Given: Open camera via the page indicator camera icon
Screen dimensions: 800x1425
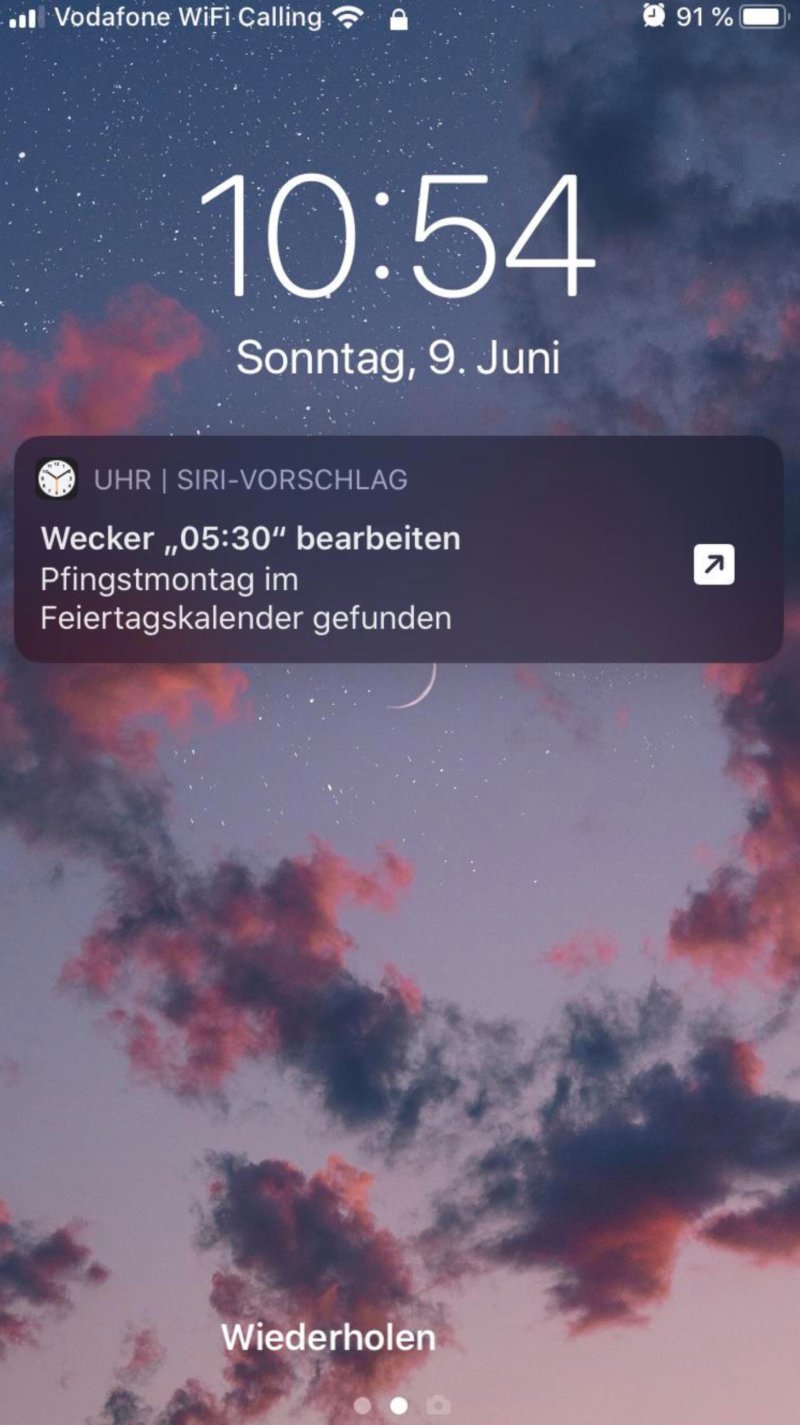Looking at the screenshot, I should (438, 1405).
